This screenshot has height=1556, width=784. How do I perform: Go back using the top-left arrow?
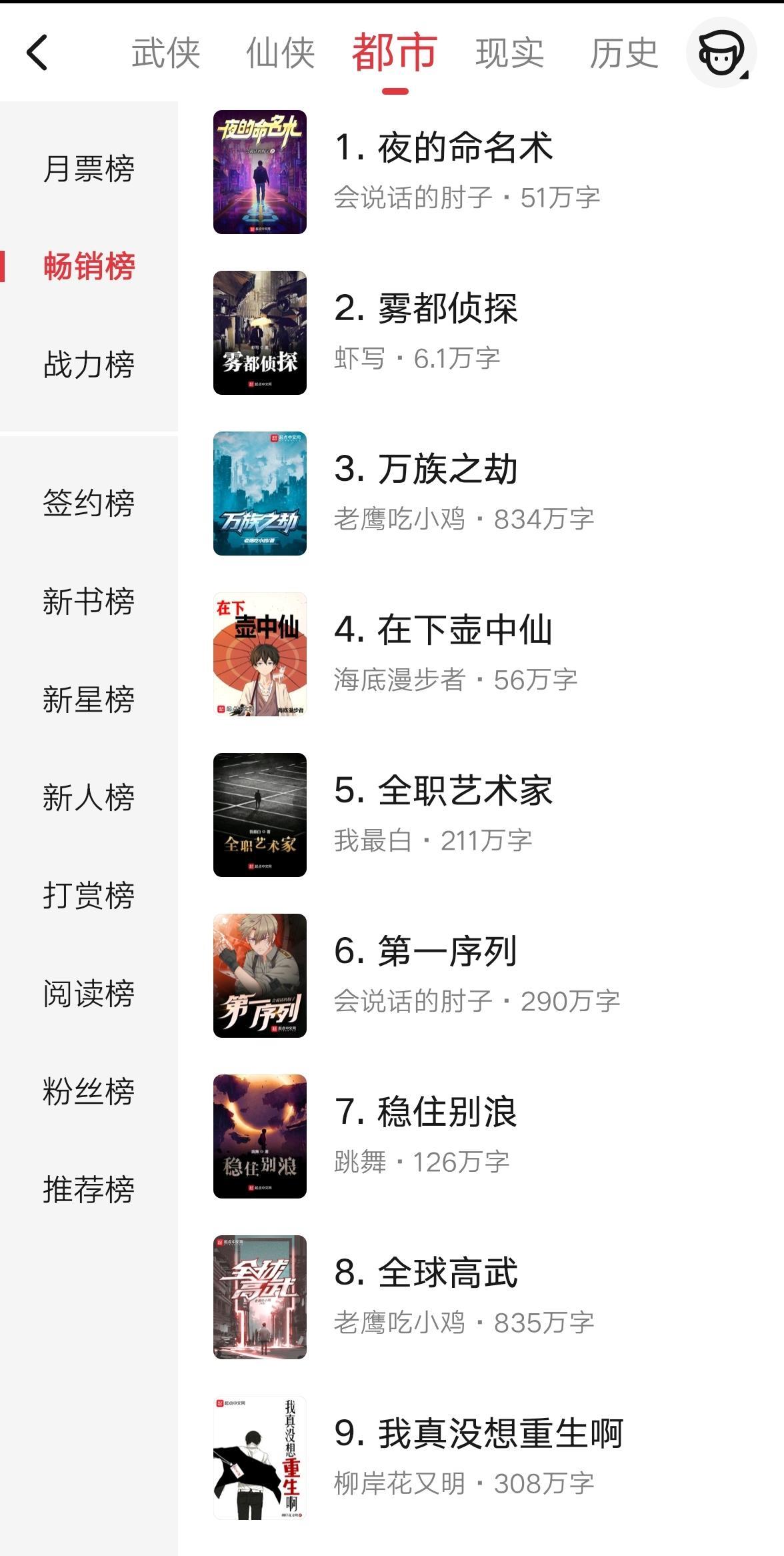37,53
